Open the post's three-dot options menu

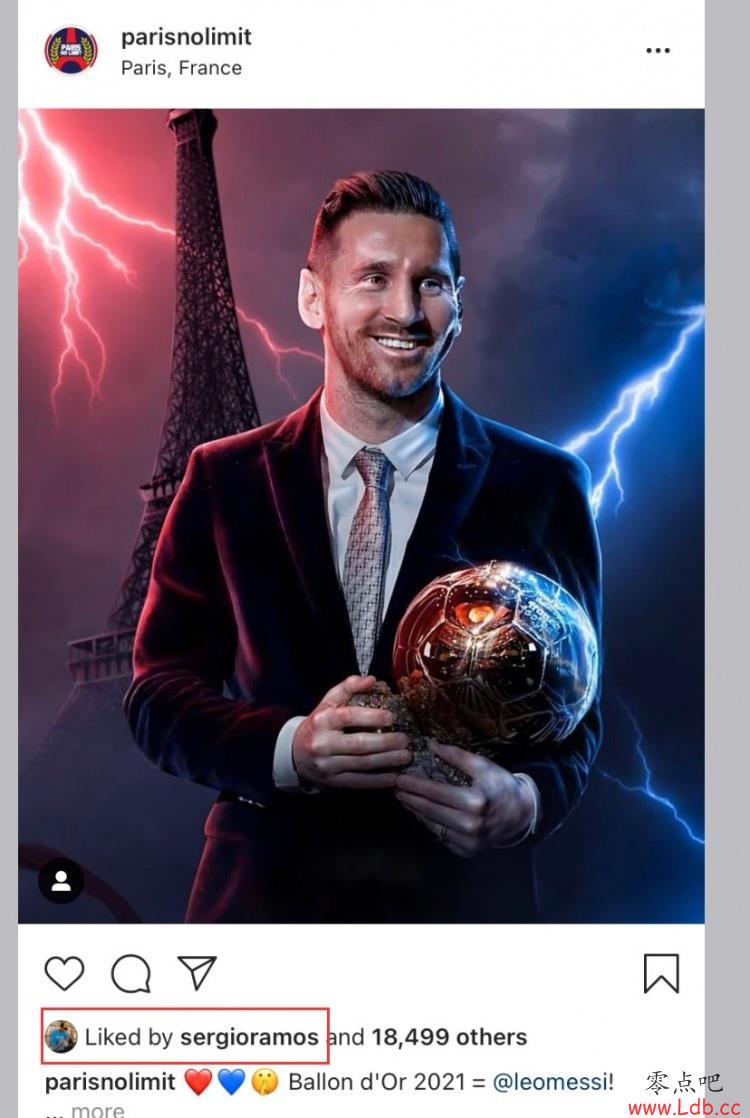pyautogui.click(x=657, y=50)
